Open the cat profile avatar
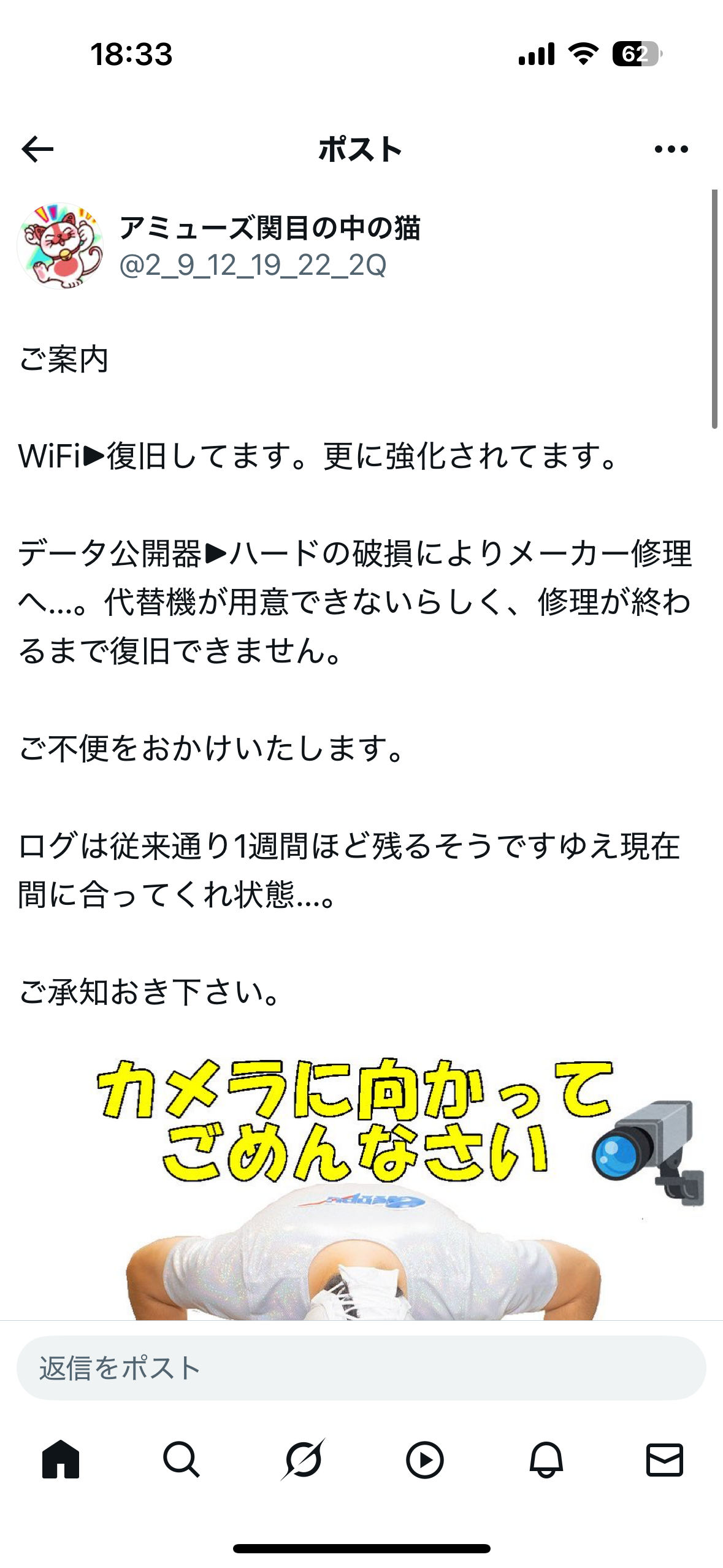The image size is (723, 1568). point(60,246)
